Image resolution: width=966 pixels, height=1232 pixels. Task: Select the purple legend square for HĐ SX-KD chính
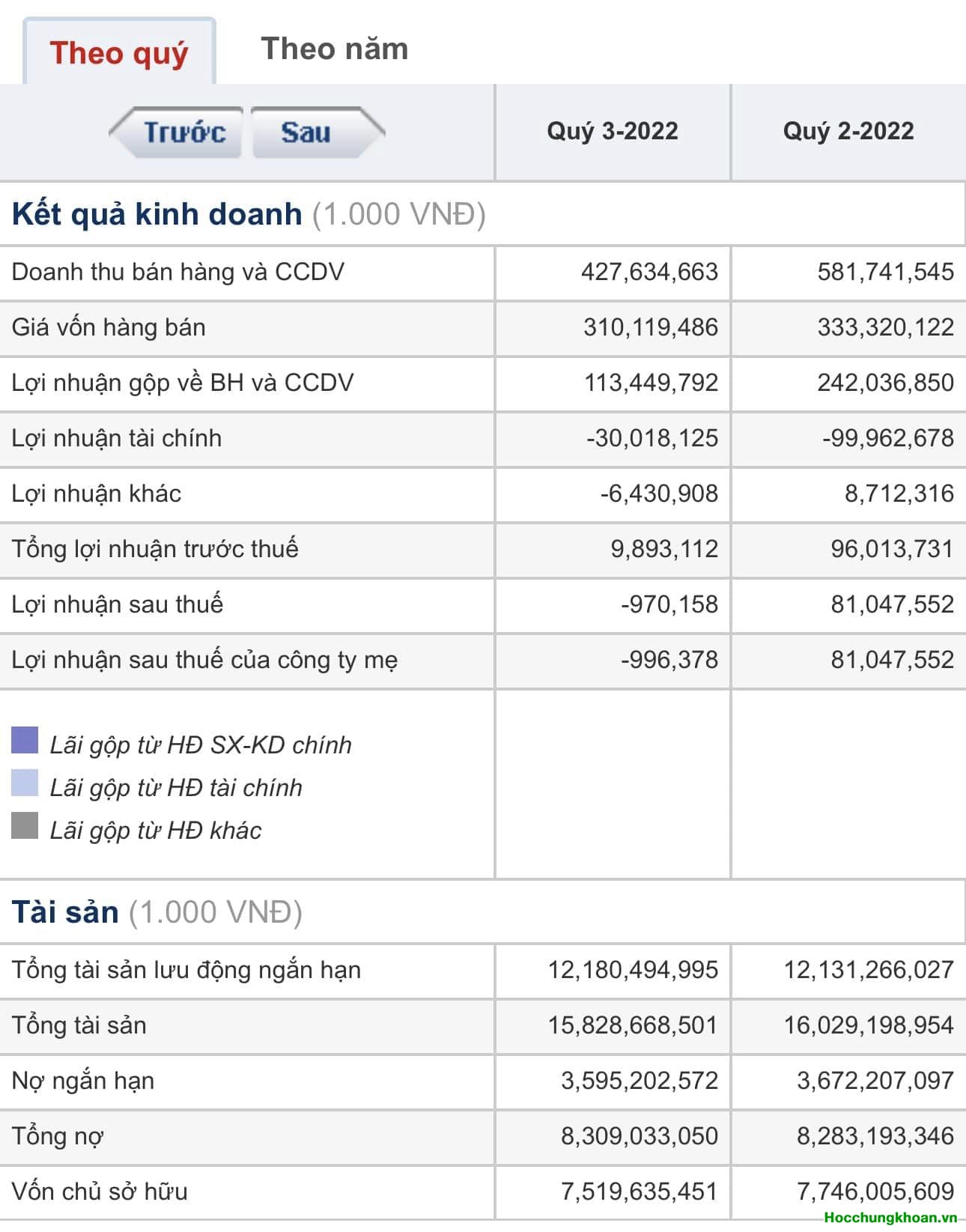[x=24, y=740]
